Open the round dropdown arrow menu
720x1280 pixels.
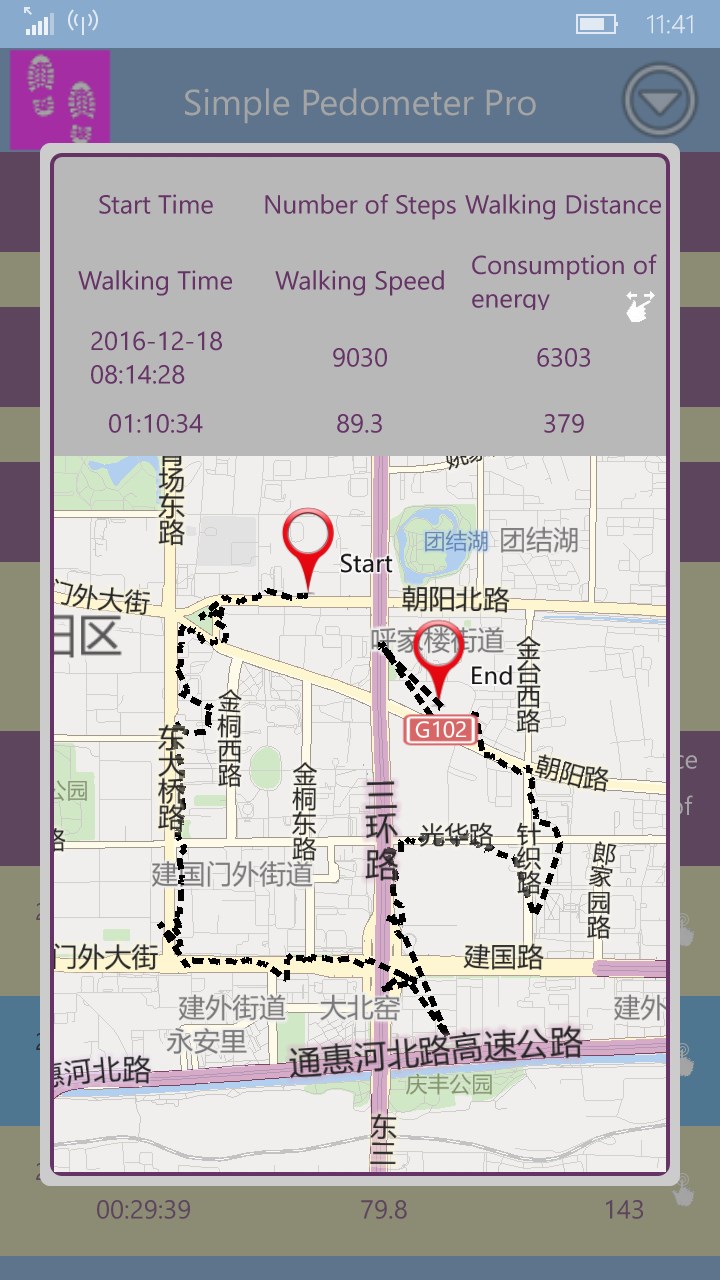point(659,101)
